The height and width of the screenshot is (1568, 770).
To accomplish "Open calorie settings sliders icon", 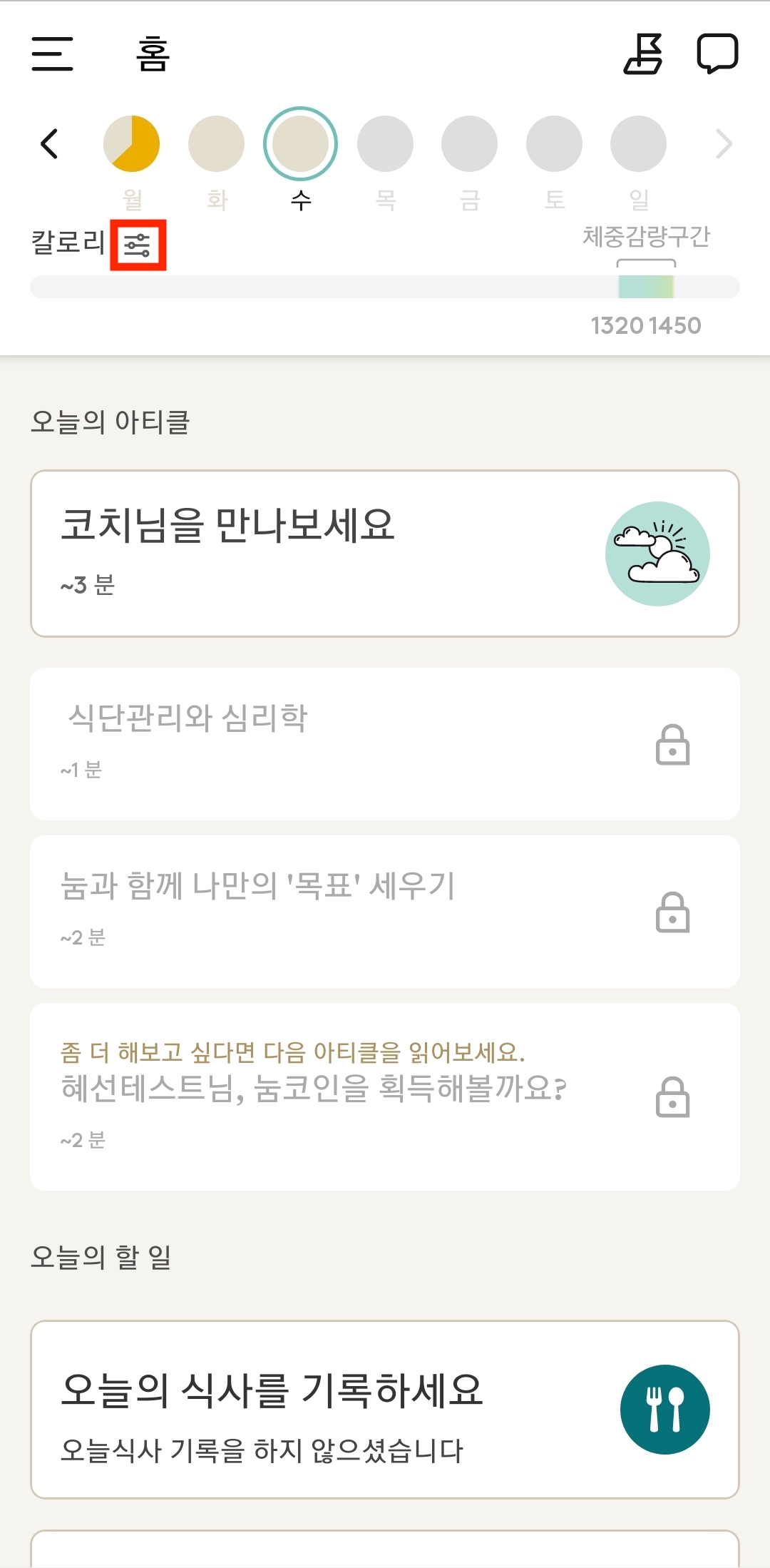I will click(x=138, y=245).
